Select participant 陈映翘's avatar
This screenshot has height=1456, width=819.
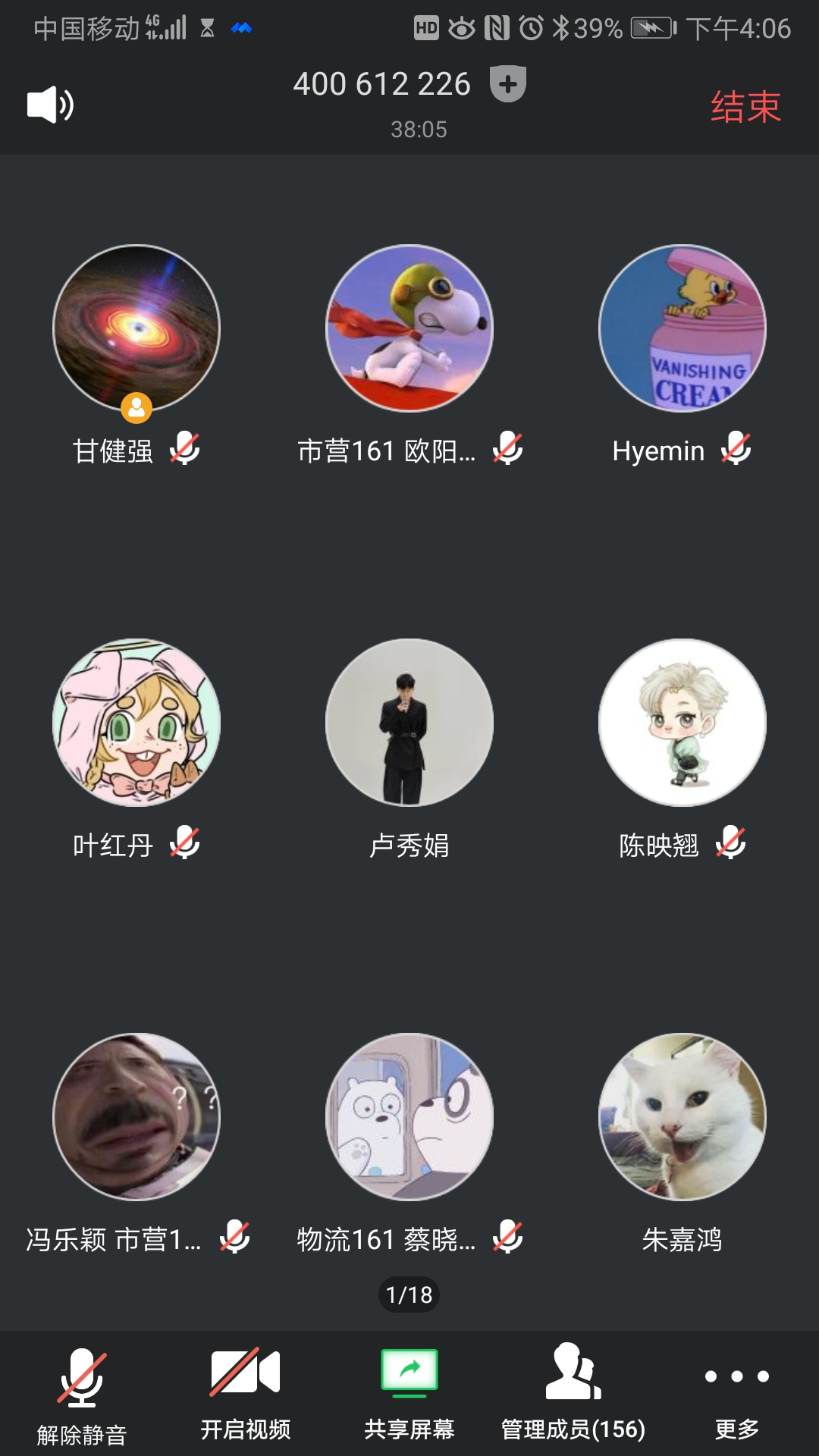[x=682, y=723]
